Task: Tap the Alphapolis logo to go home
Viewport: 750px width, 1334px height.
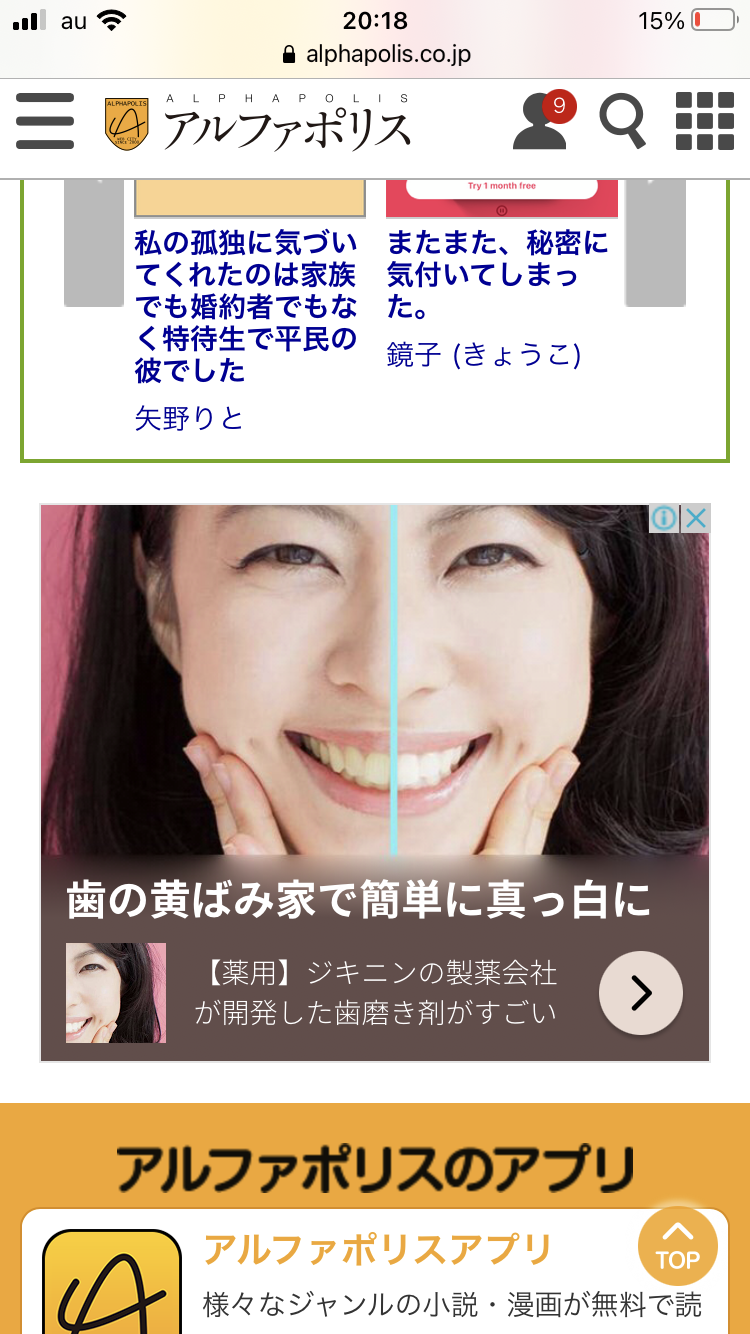Action: point(258,124)
